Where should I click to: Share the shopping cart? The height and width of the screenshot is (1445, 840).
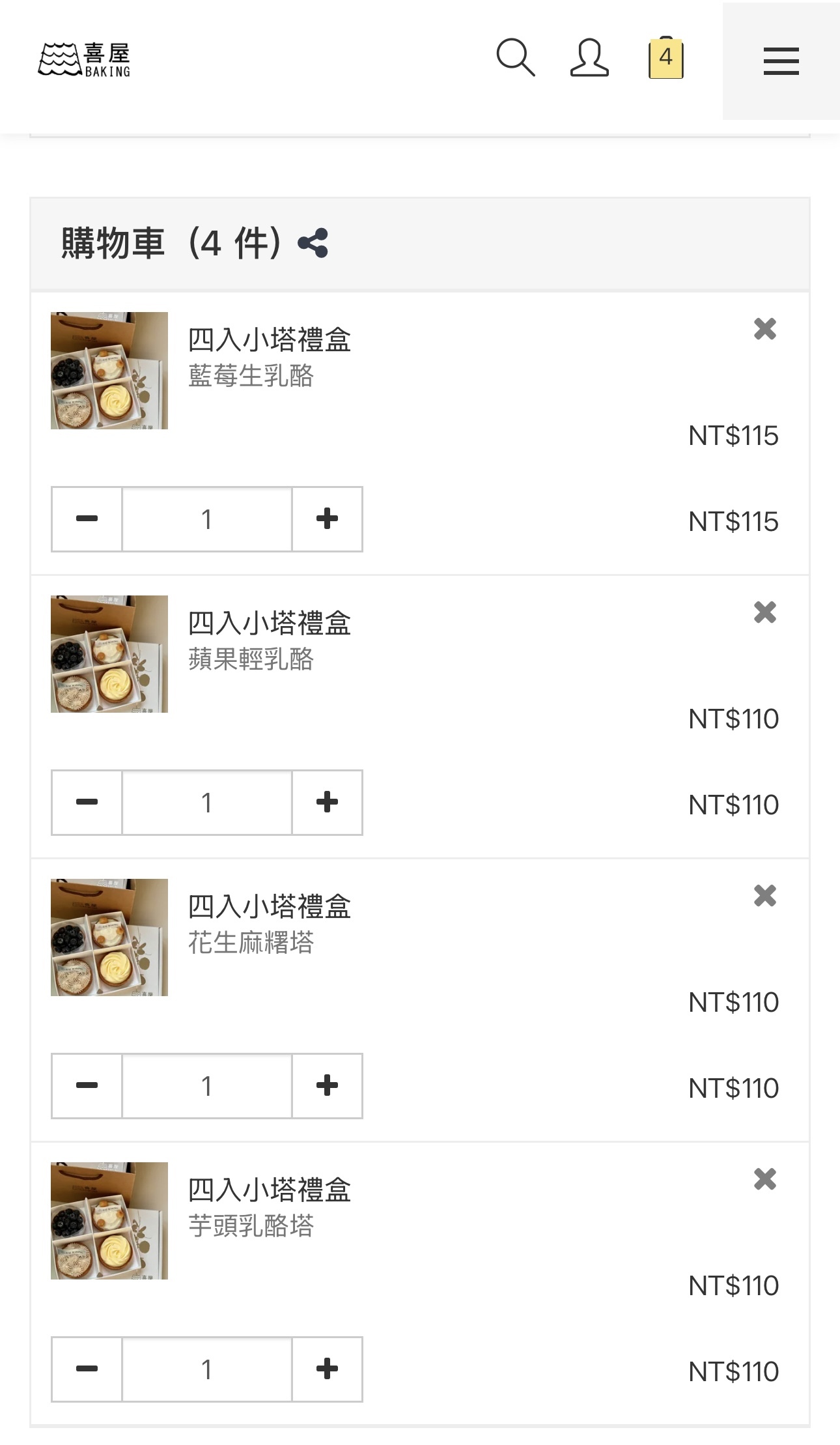[x=313, y=243]
